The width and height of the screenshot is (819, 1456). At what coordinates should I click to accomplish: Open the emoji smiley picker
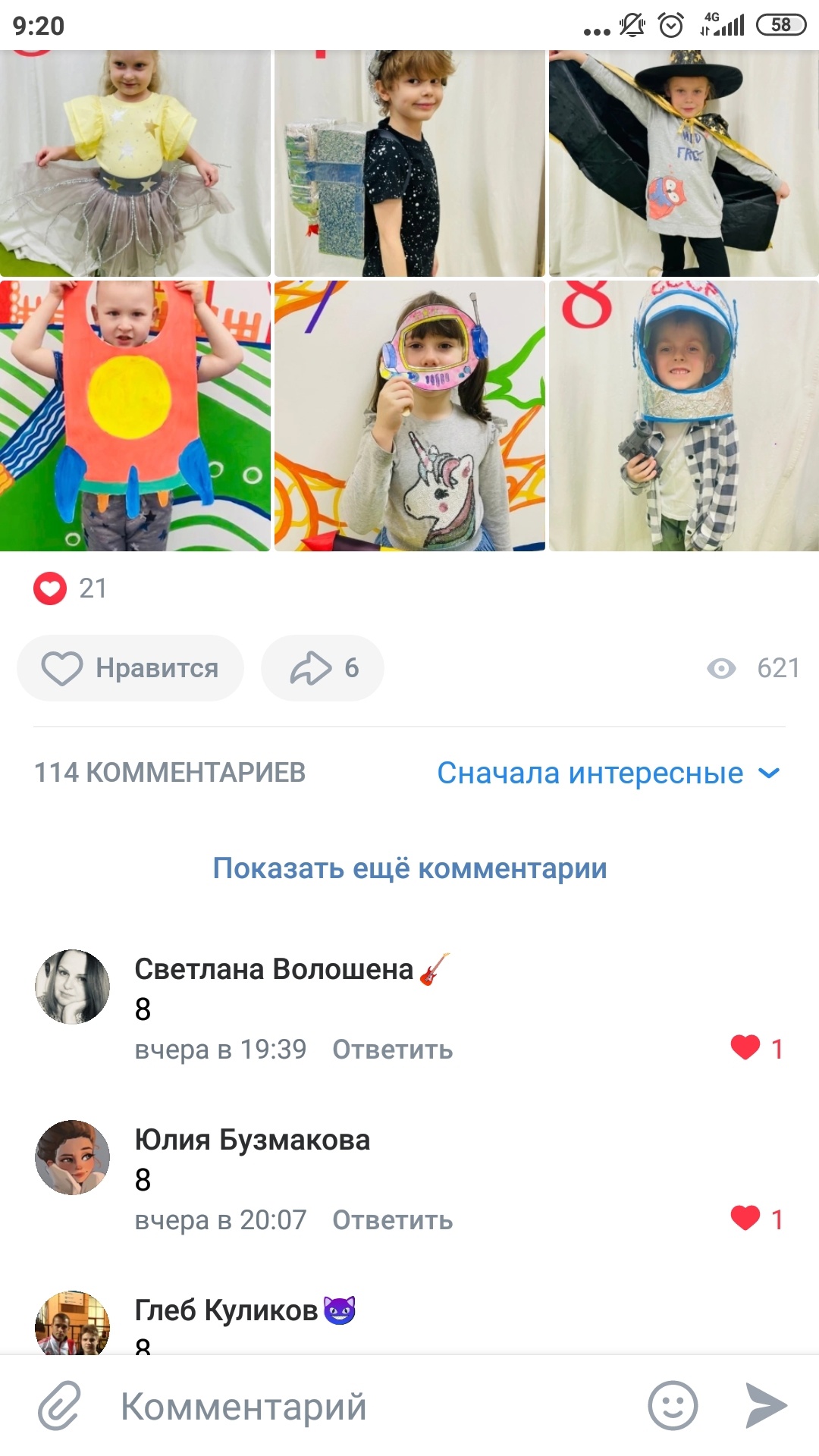pos(673,1406)
